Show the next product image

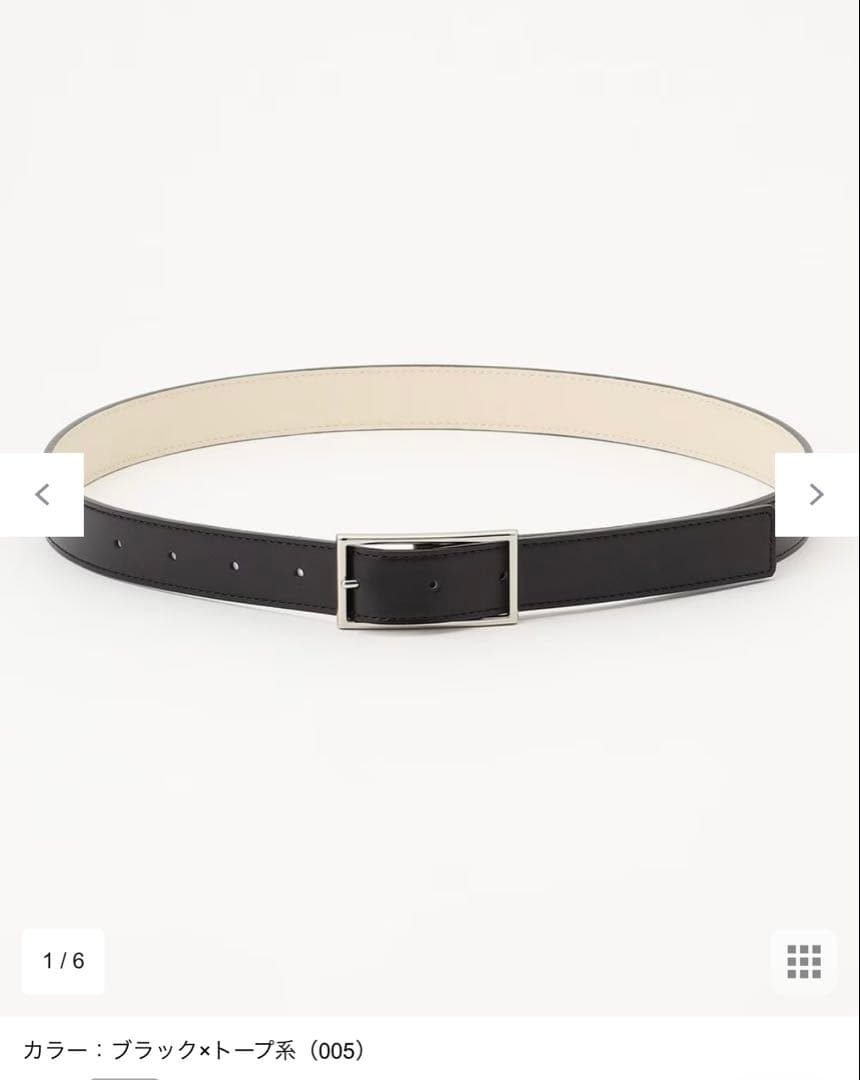coord(816,494)
